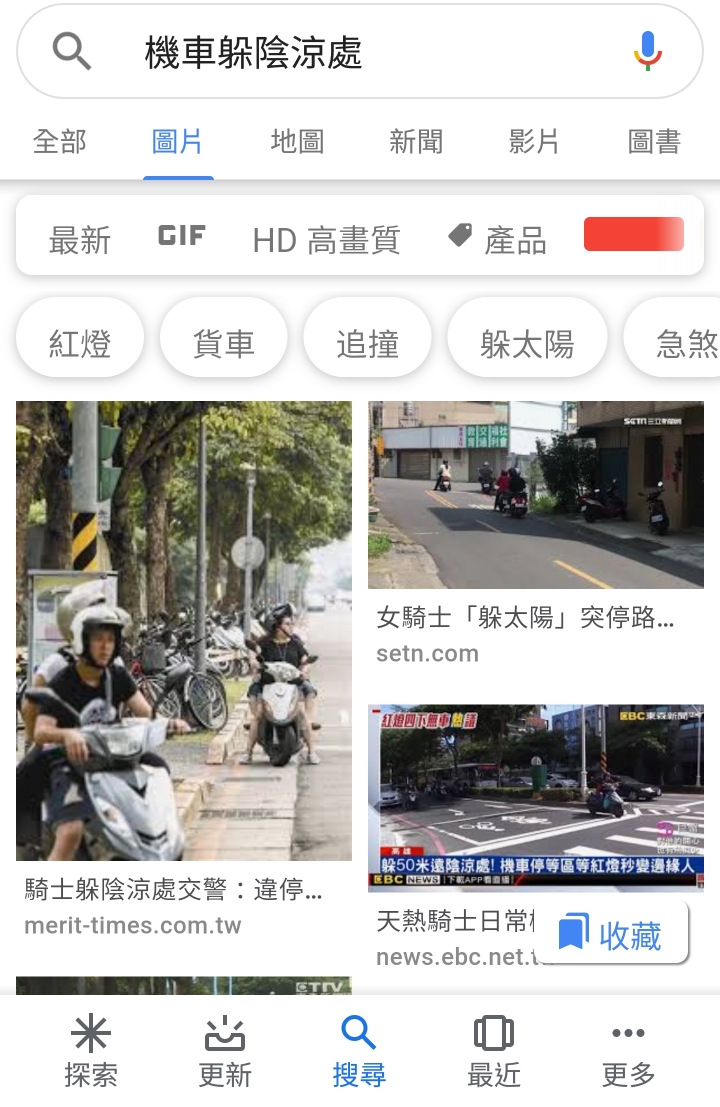Open the setn.com image result
The height and width of the screenshot is (1107, 720).
point(536,495)
